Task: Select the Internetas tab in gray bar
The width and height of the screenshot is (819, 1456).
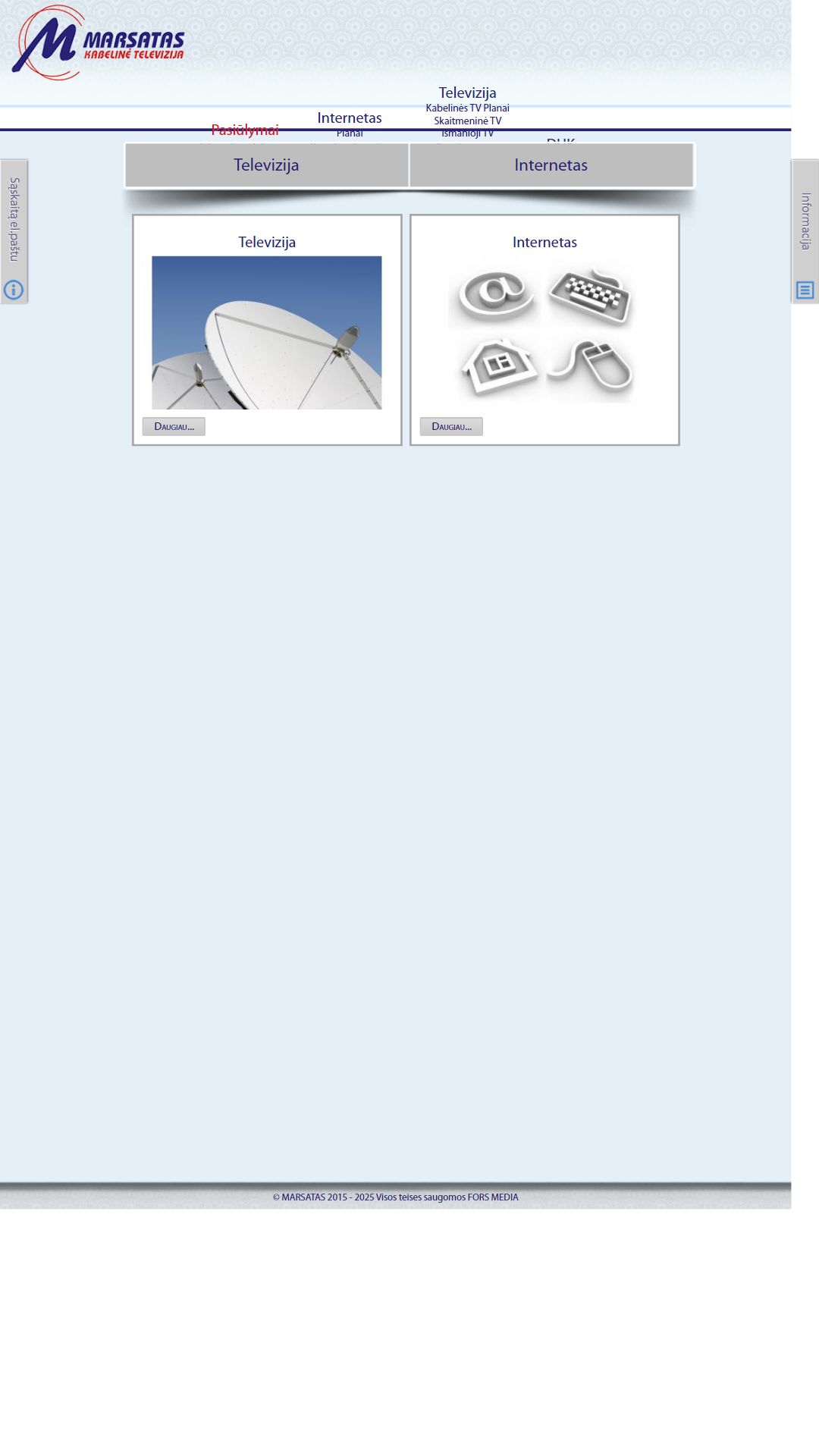Action: tap(551, 165)
